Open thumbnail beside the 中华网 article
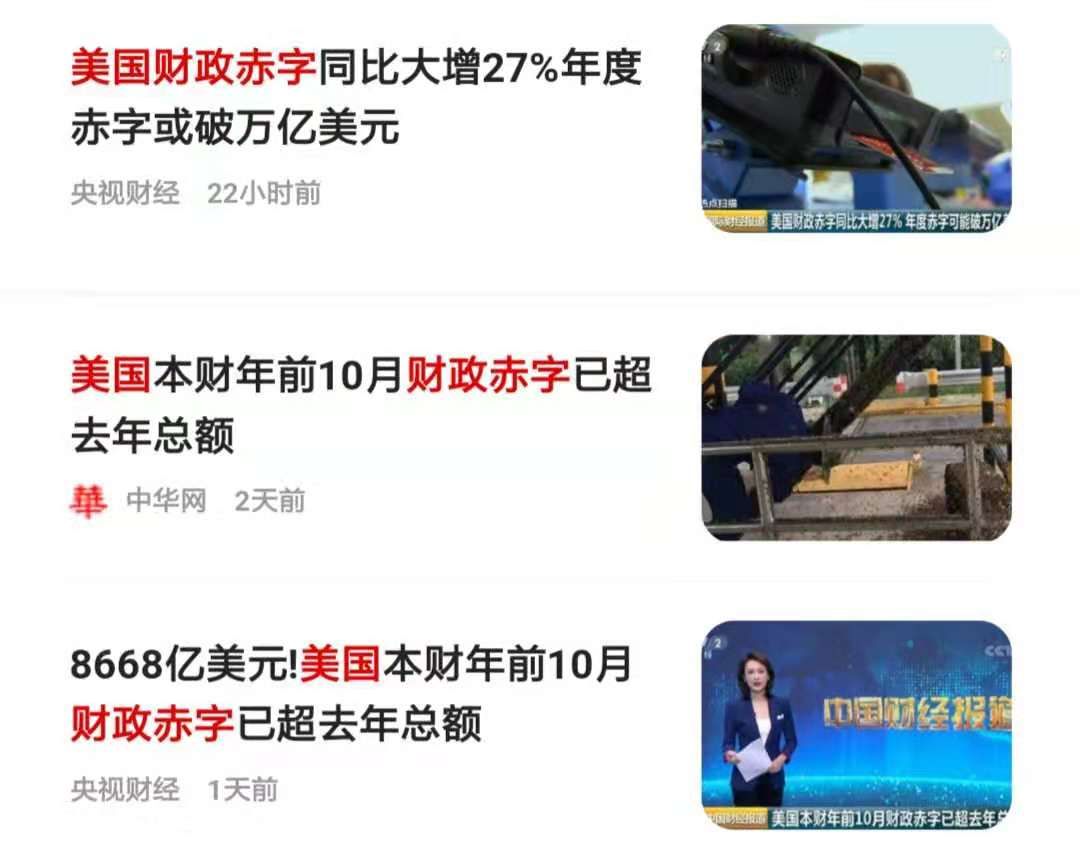 click(x=856, y=437)
